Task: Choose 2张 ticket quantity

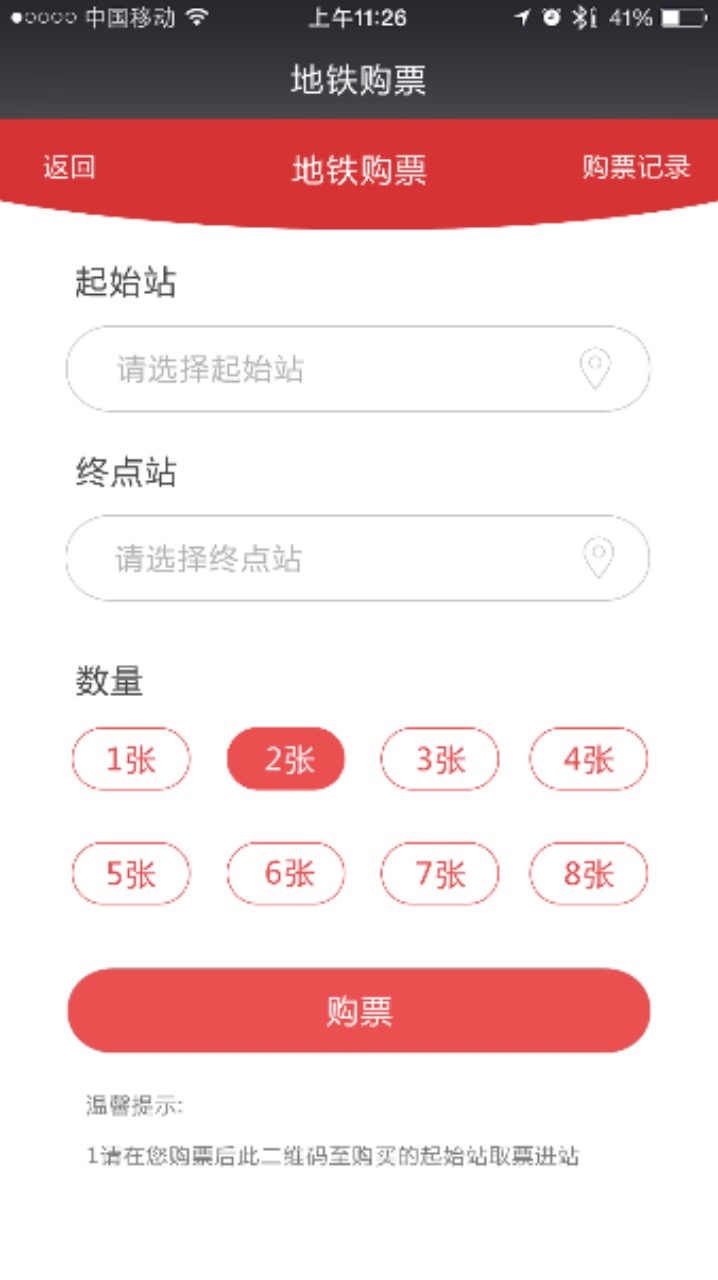Action: click(286, 759)
